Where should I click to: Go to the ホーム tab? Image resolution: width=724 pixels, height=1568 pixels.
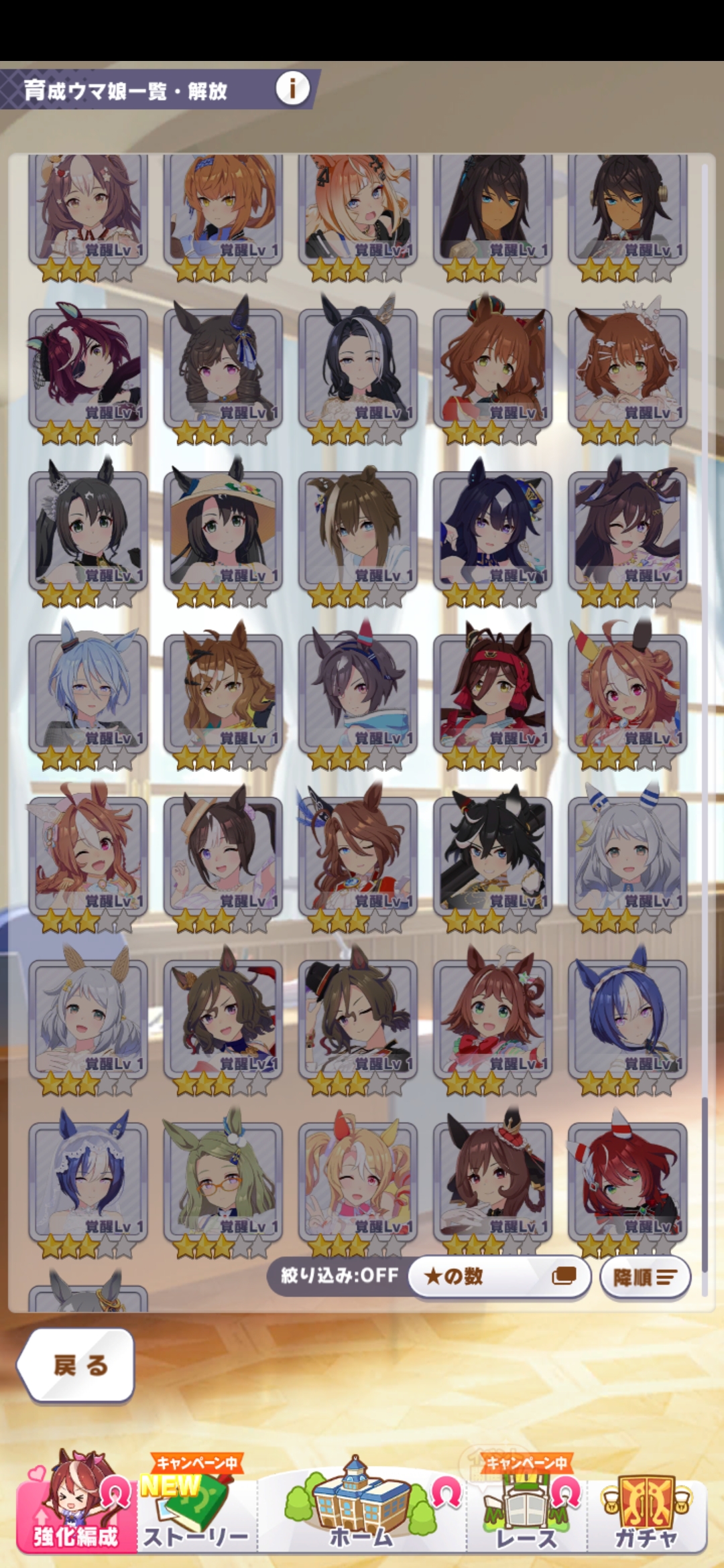pyautogui.click(x=361, y=1508)
